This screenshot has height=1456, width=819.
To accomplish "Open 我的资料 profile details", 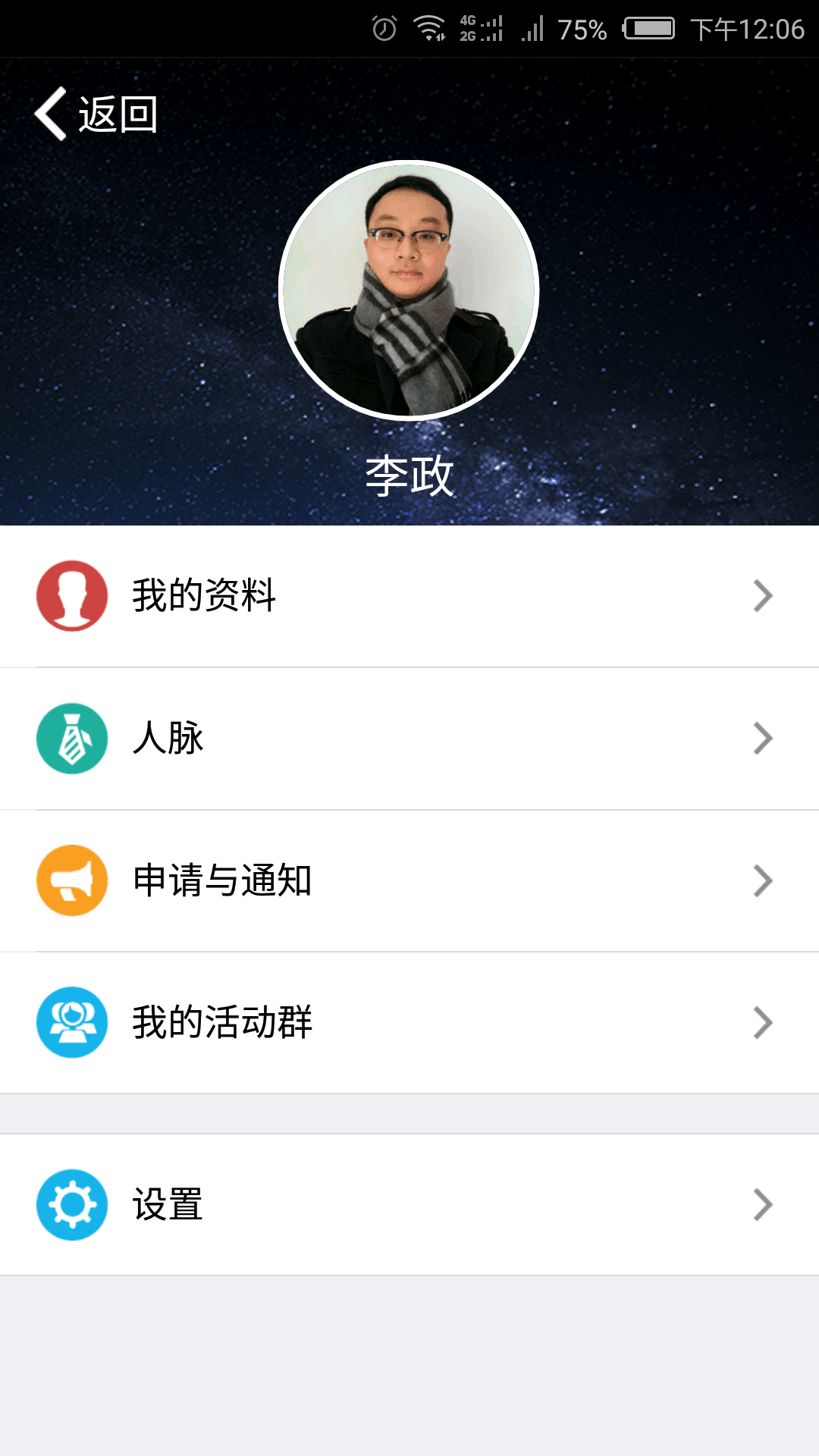I will (x=409, y=596).
